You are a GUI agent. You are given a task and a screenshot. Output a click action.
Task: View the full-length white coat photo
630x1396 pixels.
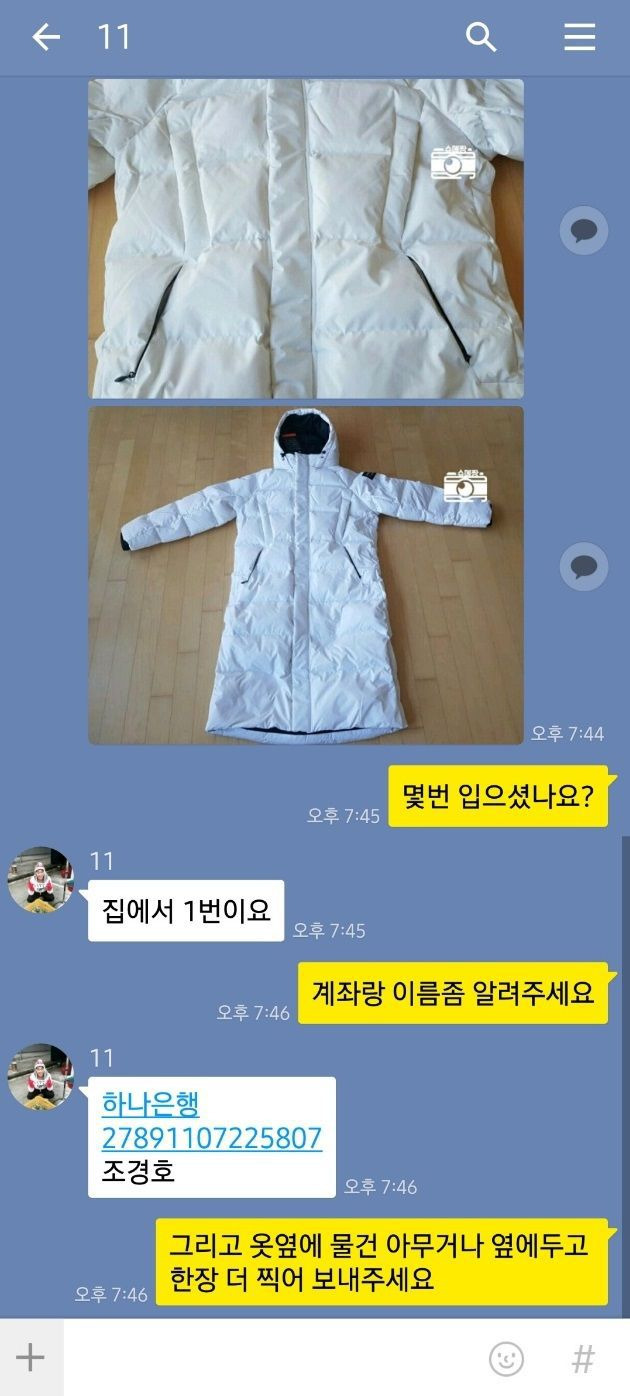click(306, 575)
